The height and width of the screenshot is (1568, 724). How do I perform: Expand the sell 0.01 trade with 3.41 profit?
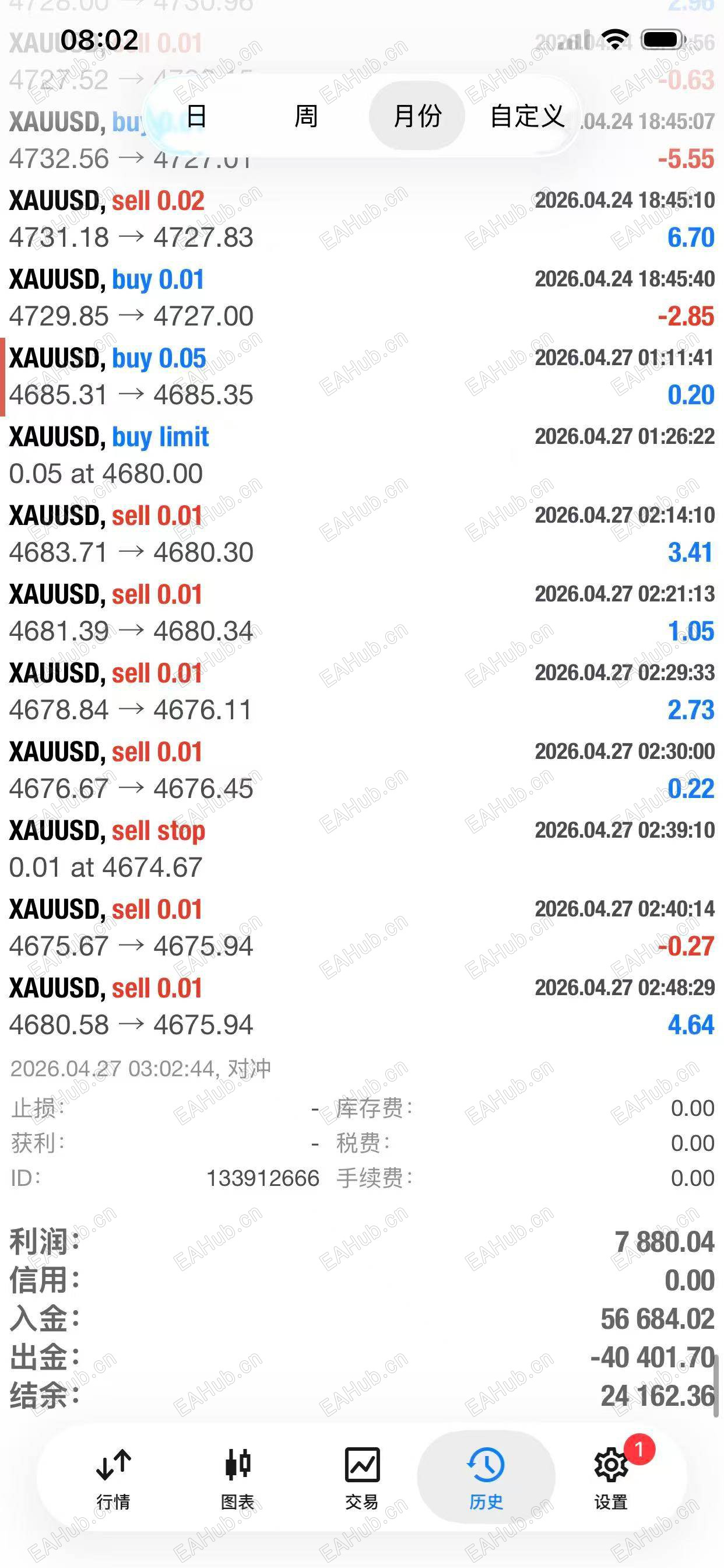(x=362, y=534)
